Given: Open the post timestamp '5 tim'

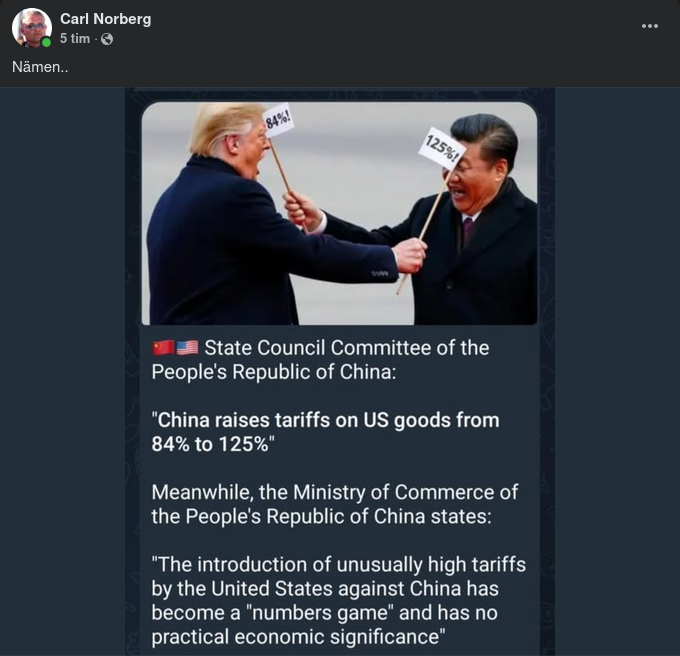Looking at the screenshot, I should [x=74, y=39].
